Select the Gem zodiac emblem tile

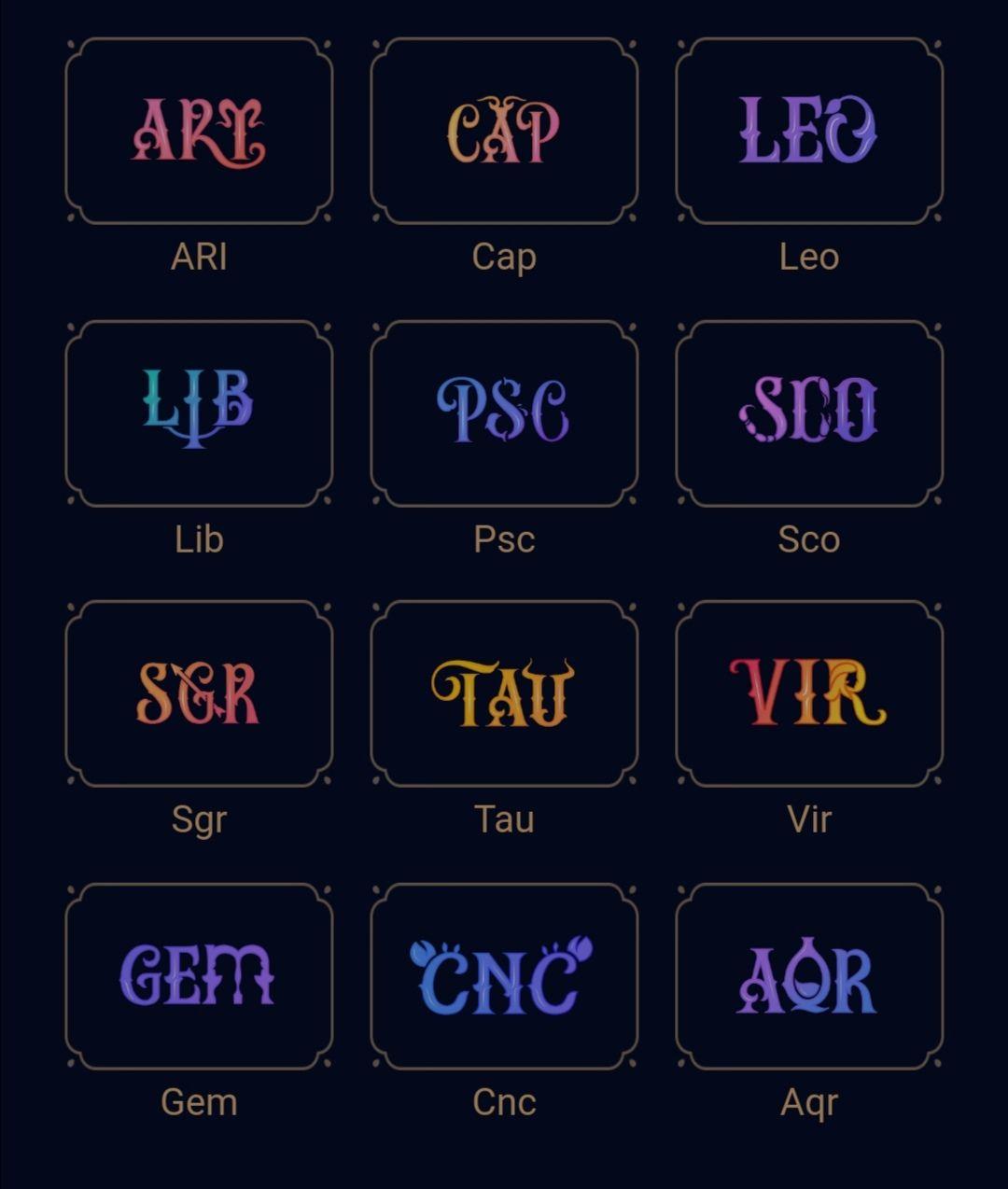pos(198,975)
